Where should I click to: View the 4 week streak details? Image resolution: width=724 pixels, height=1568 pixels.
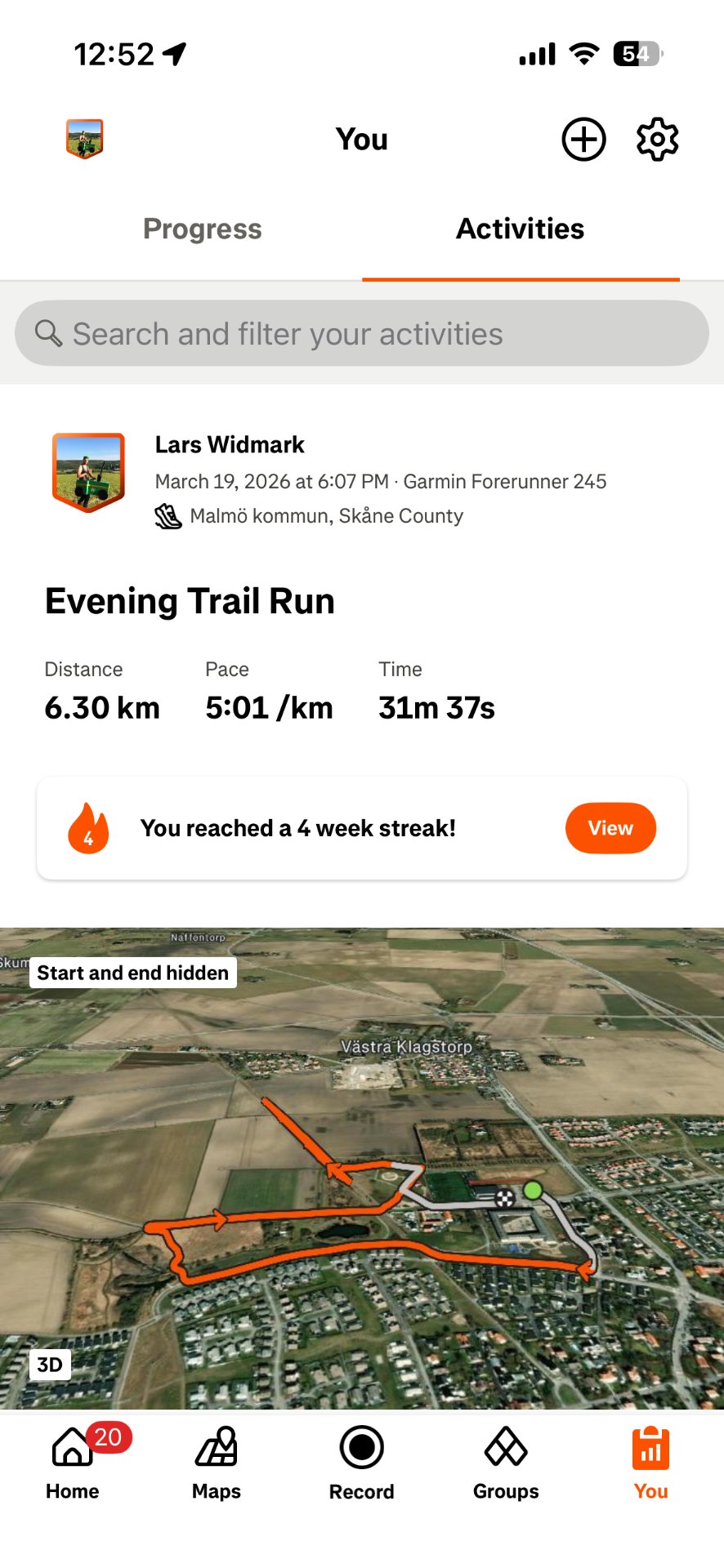(610, 827)
